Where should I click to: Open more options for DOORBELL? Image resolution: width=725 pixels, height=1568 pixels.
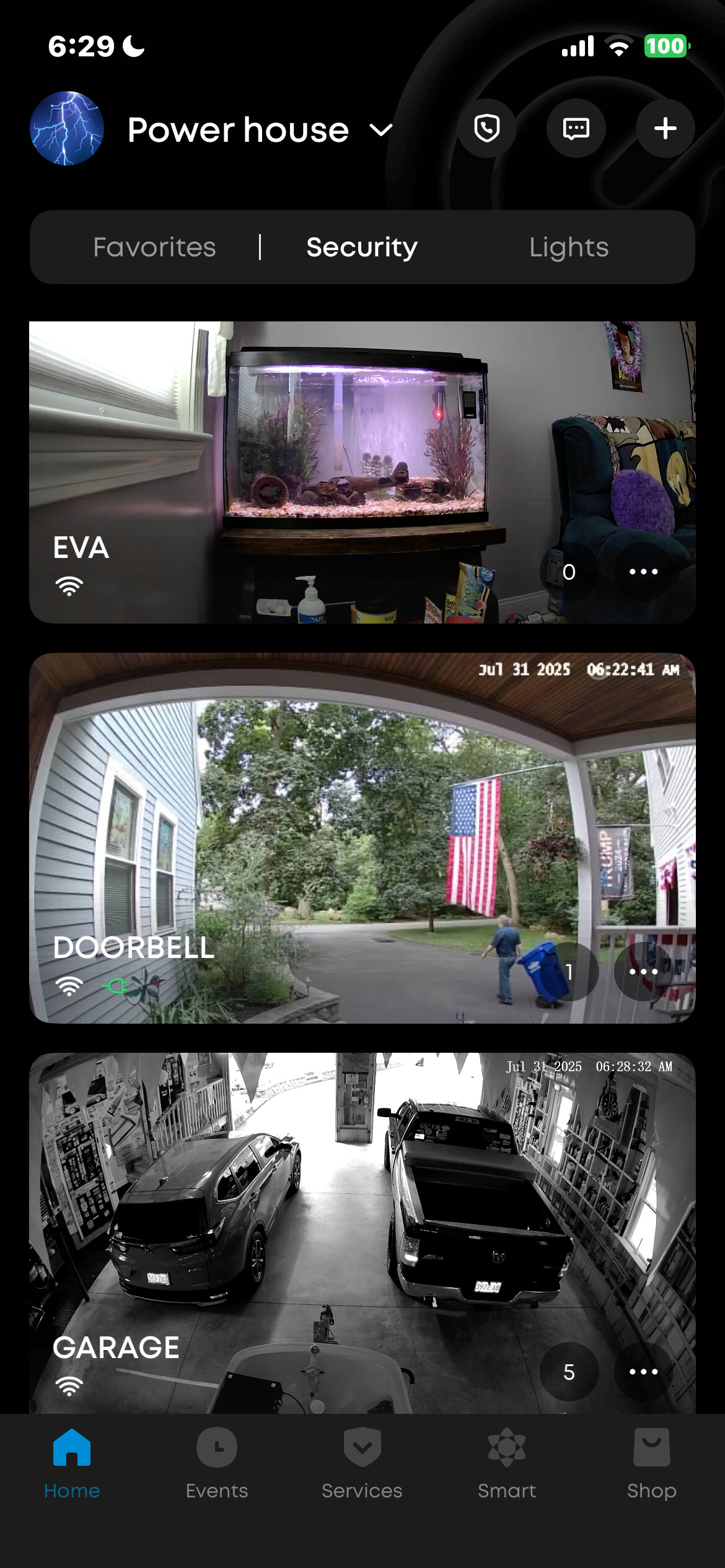643,972
